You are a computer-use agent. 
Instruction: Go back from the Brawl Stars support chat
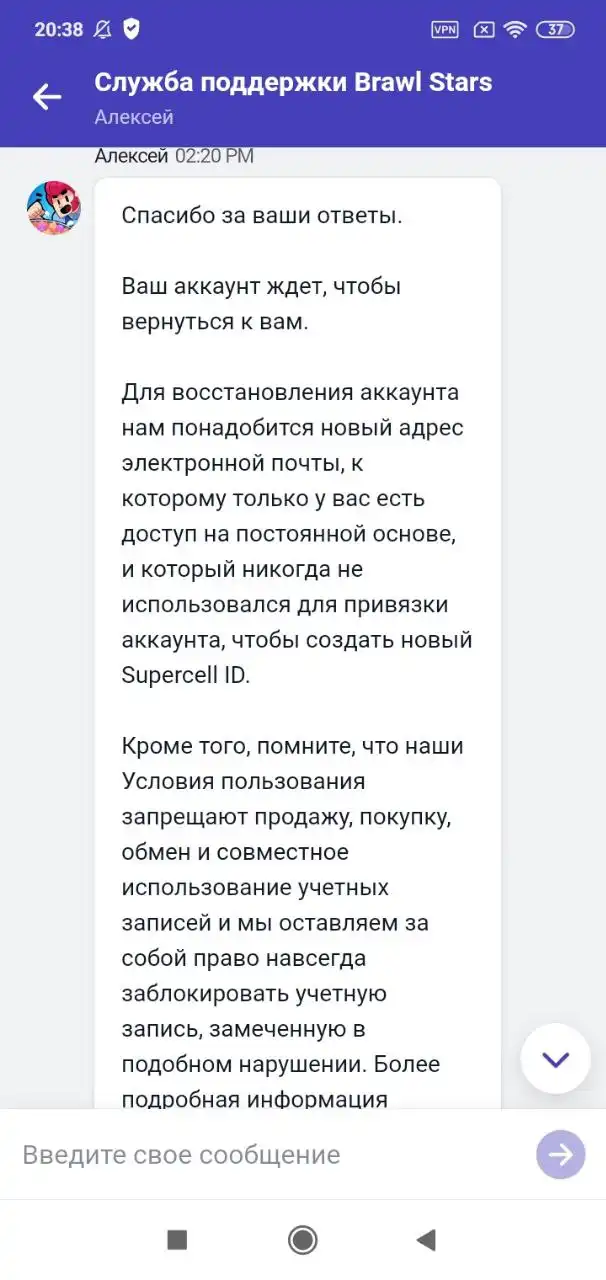tap(47, 97)
